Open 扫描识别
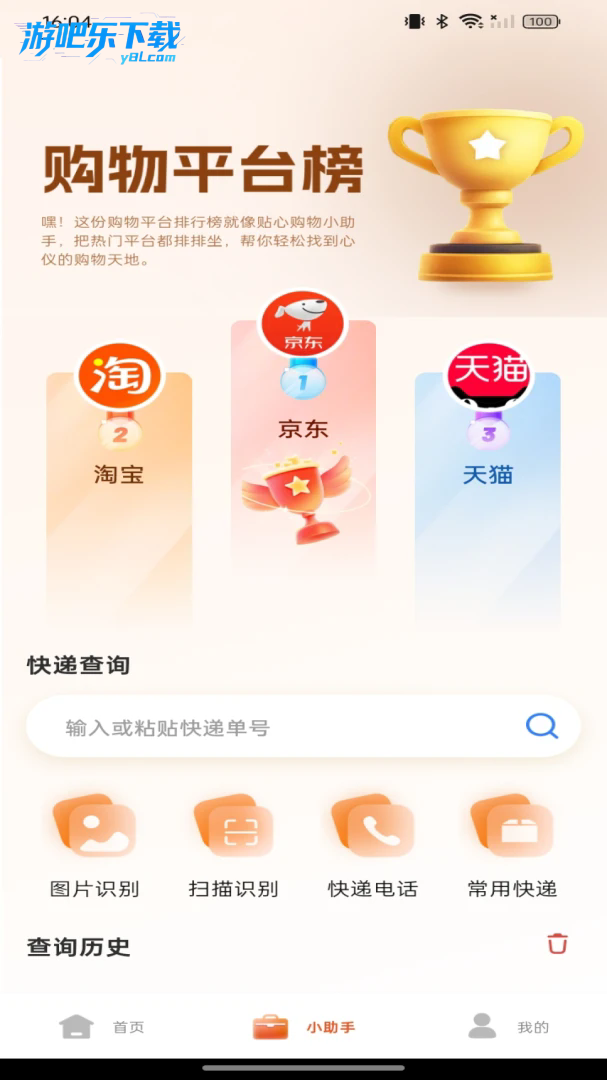The image size is (607, 1080). (x=233, y=845)
